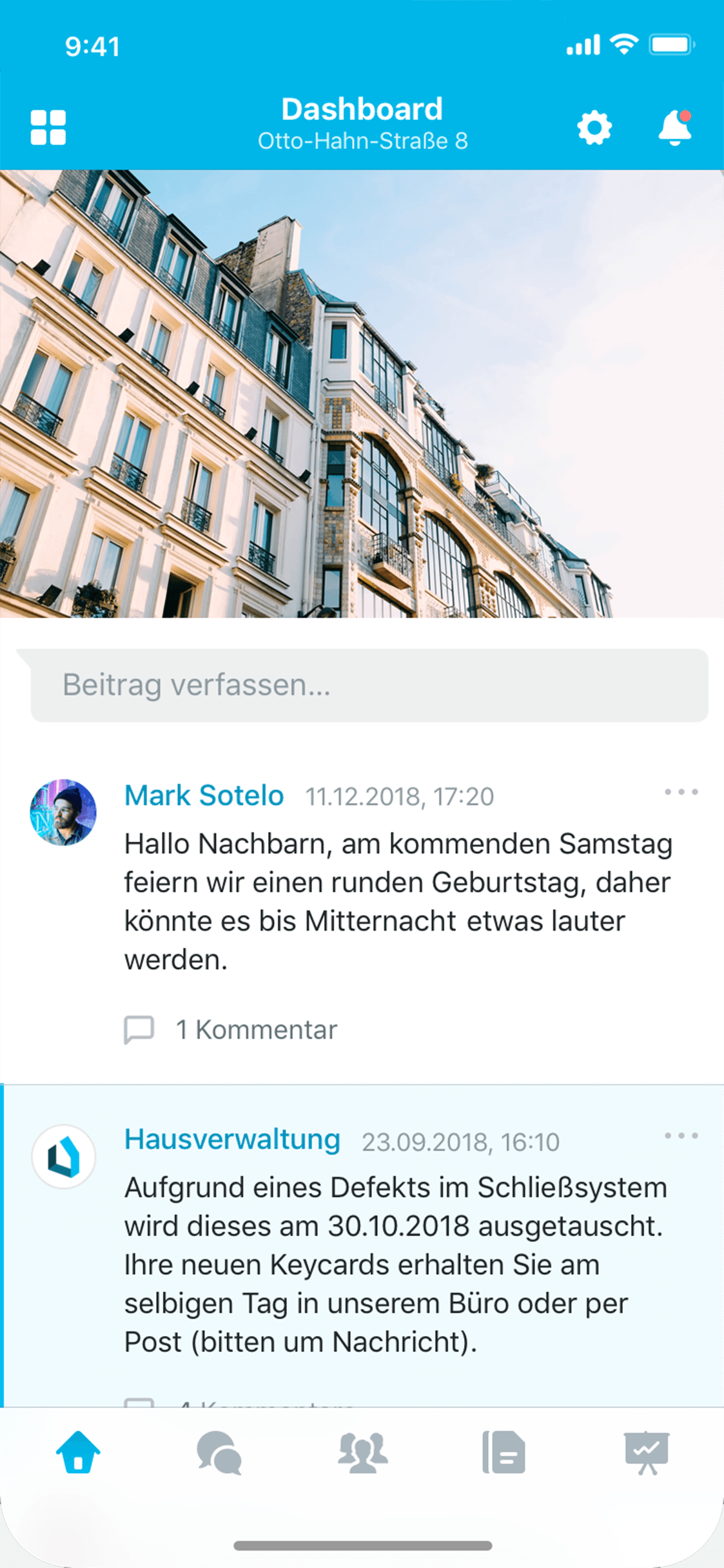Switch to the presentation chart tab
This screenshot has width=724, height=1568.
pyautogui.click(x=647, y=1453)
